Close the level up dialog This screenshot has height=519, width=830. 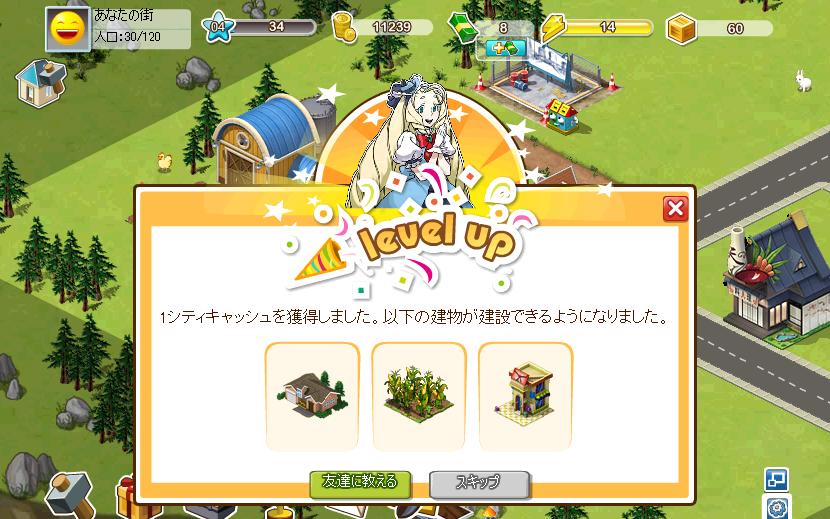click(x=676, y=209)
